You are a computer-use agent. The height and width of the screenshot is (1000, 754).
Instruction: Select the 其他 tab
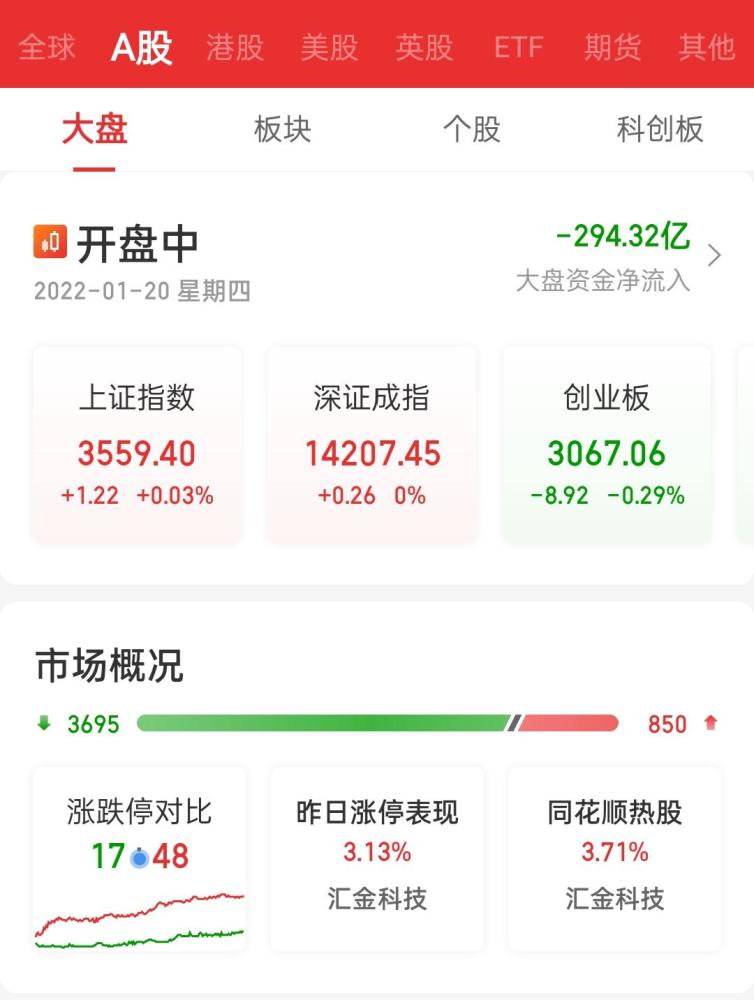click(706, 47)
